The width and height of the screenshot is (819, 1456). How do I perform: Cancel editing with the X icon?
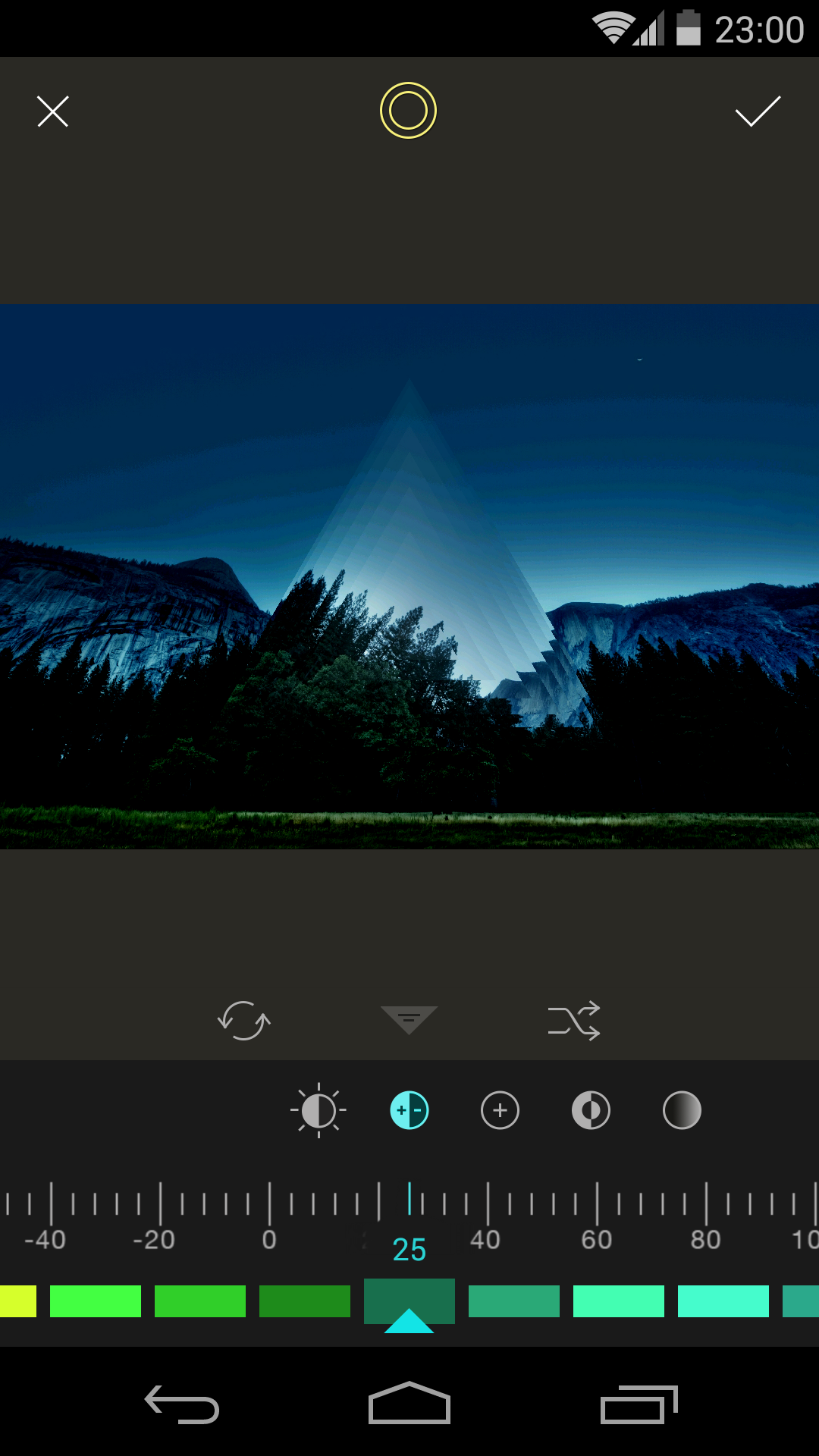[53, 111]
